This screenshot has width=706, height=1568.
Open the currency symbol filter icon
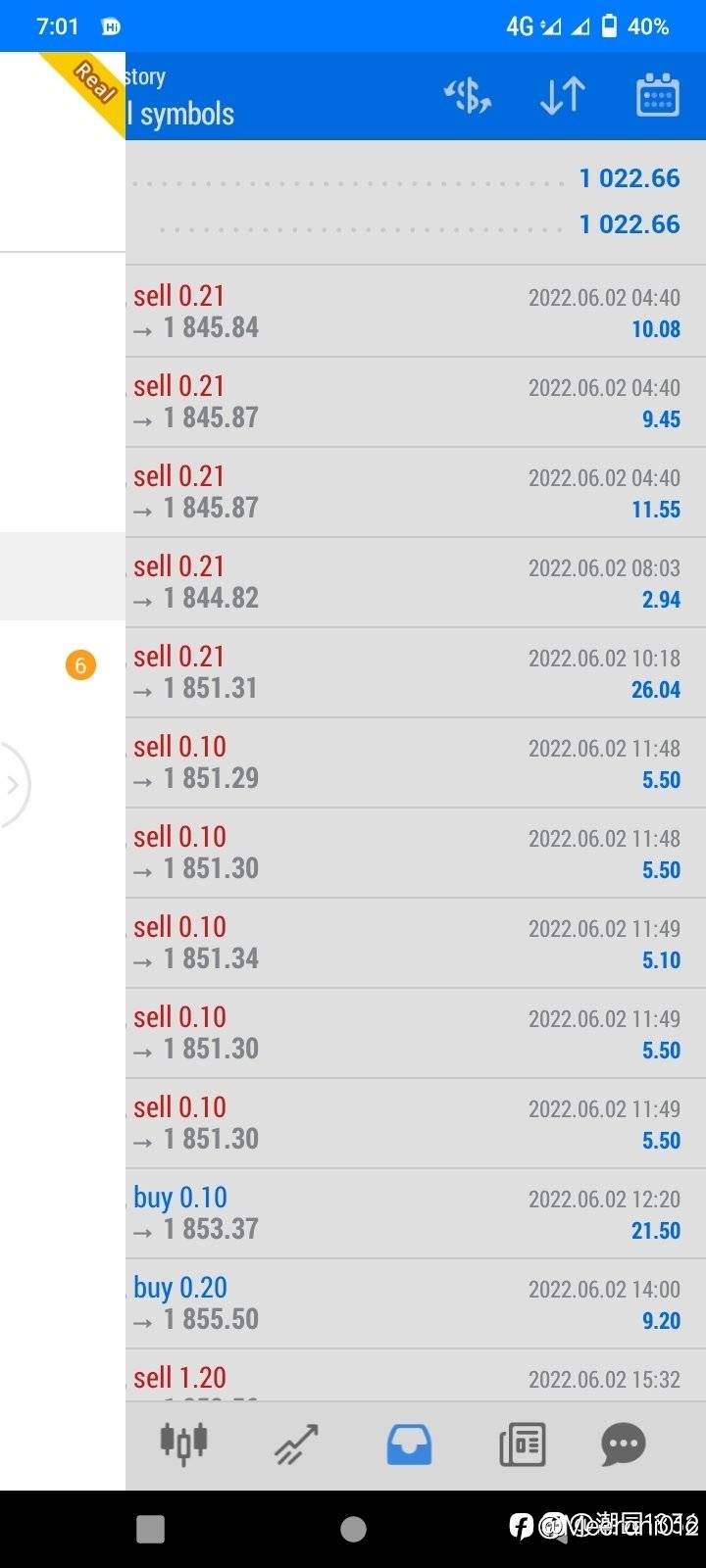(x=468, y=96)
